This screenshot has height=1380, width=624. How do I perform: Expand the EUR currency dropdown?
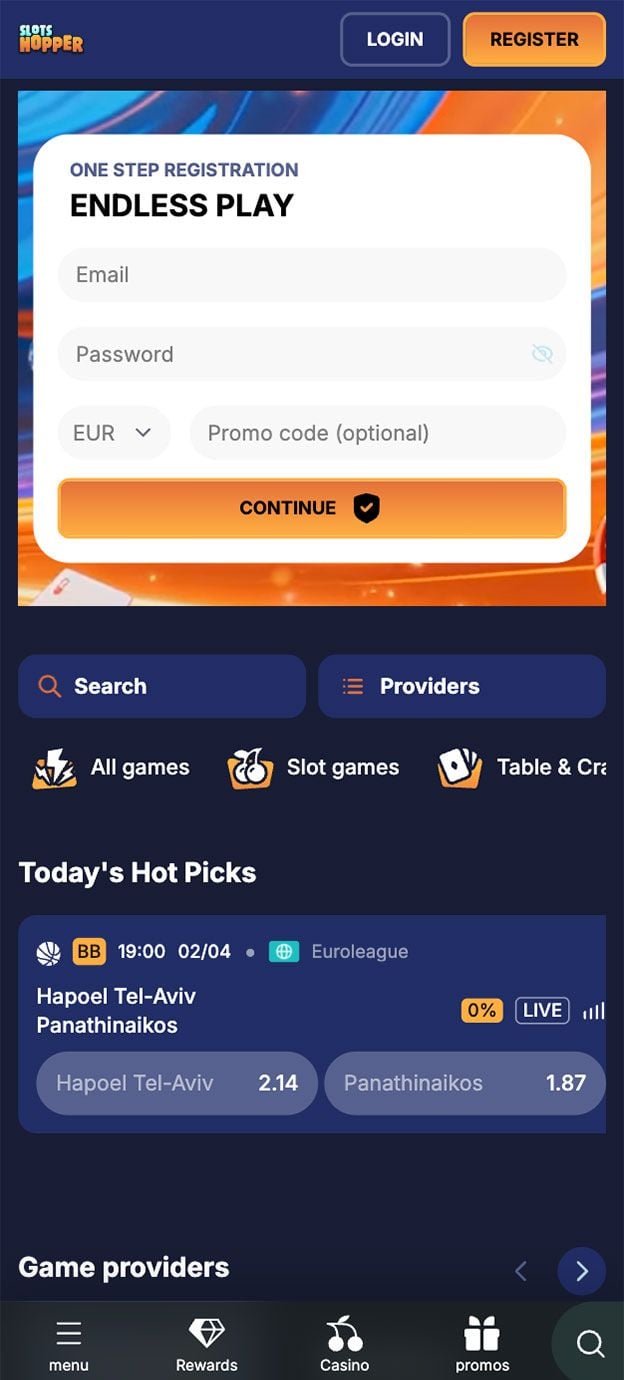(113, 433)
